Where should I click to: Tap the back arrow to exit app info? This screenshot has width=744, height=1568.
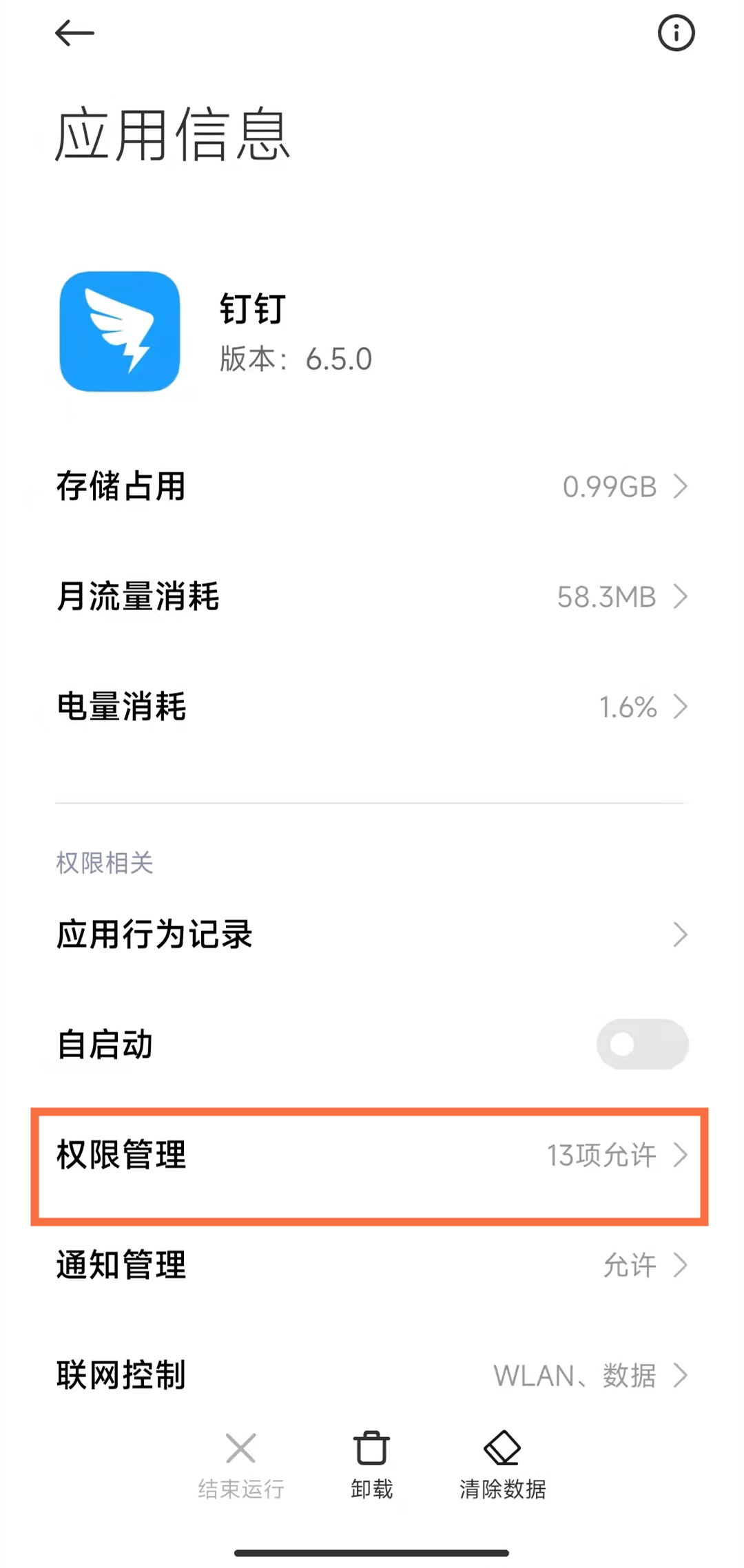74,33
